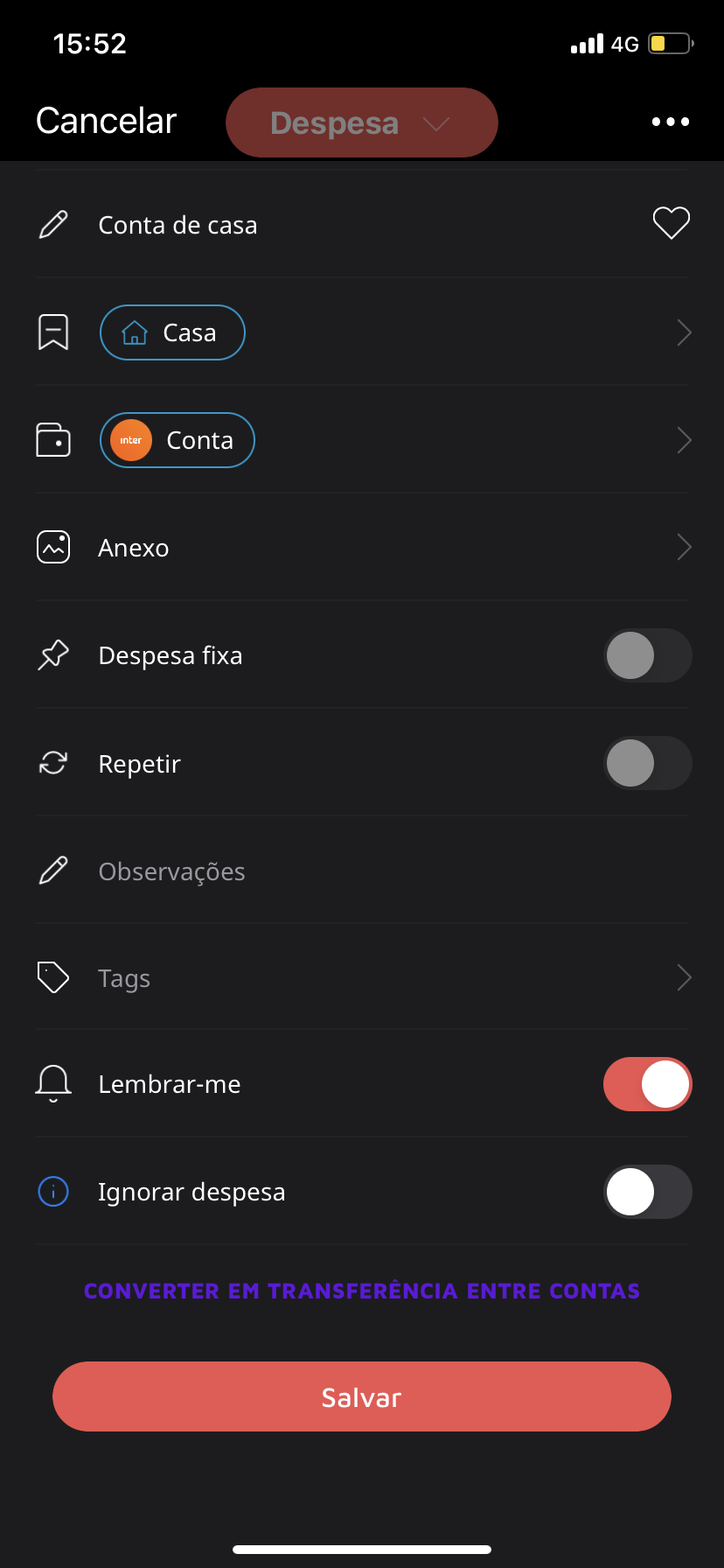The height and width of the screenshot is (1568, 724).
Task: Toggle Ignorar despesa on
Action: coord(647,1192)
